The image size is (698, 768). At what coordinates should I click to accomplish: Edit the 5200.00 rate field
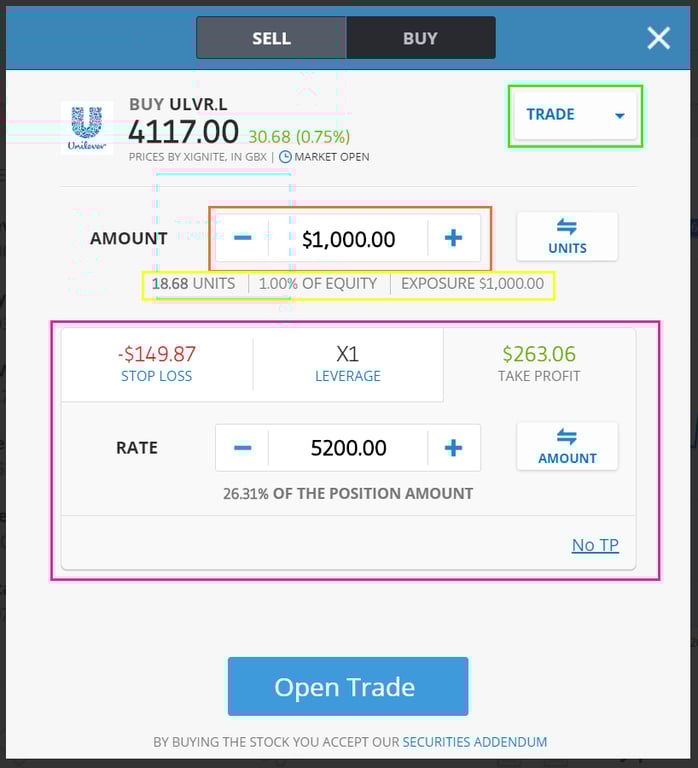click(x=348, y=448)
